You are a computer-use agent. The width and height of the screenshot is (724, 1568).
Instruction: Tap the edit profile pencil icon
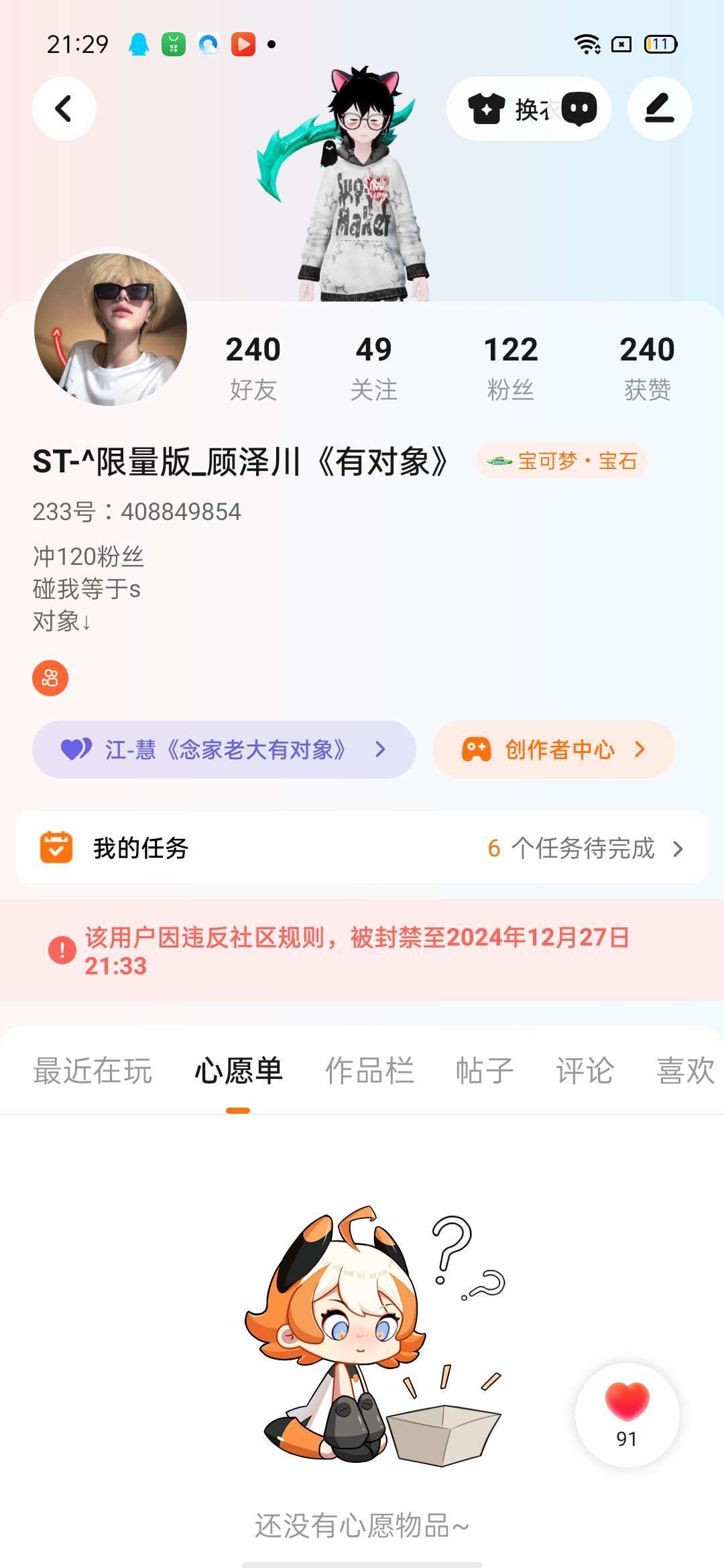(x=659, y=109)
